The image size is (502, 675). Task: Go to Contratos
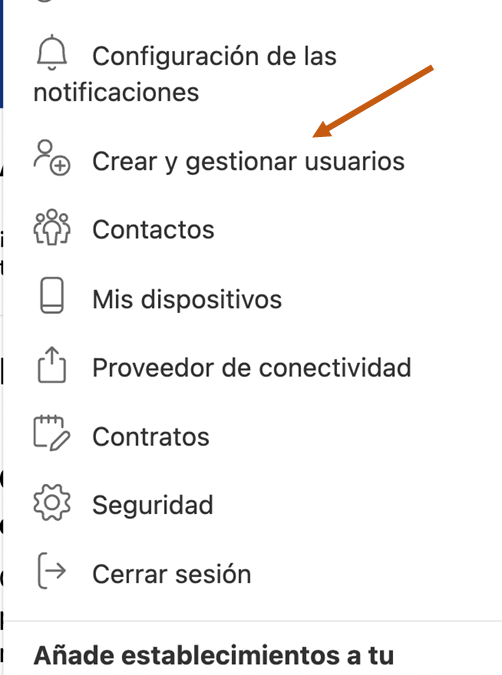coord(121,436)
